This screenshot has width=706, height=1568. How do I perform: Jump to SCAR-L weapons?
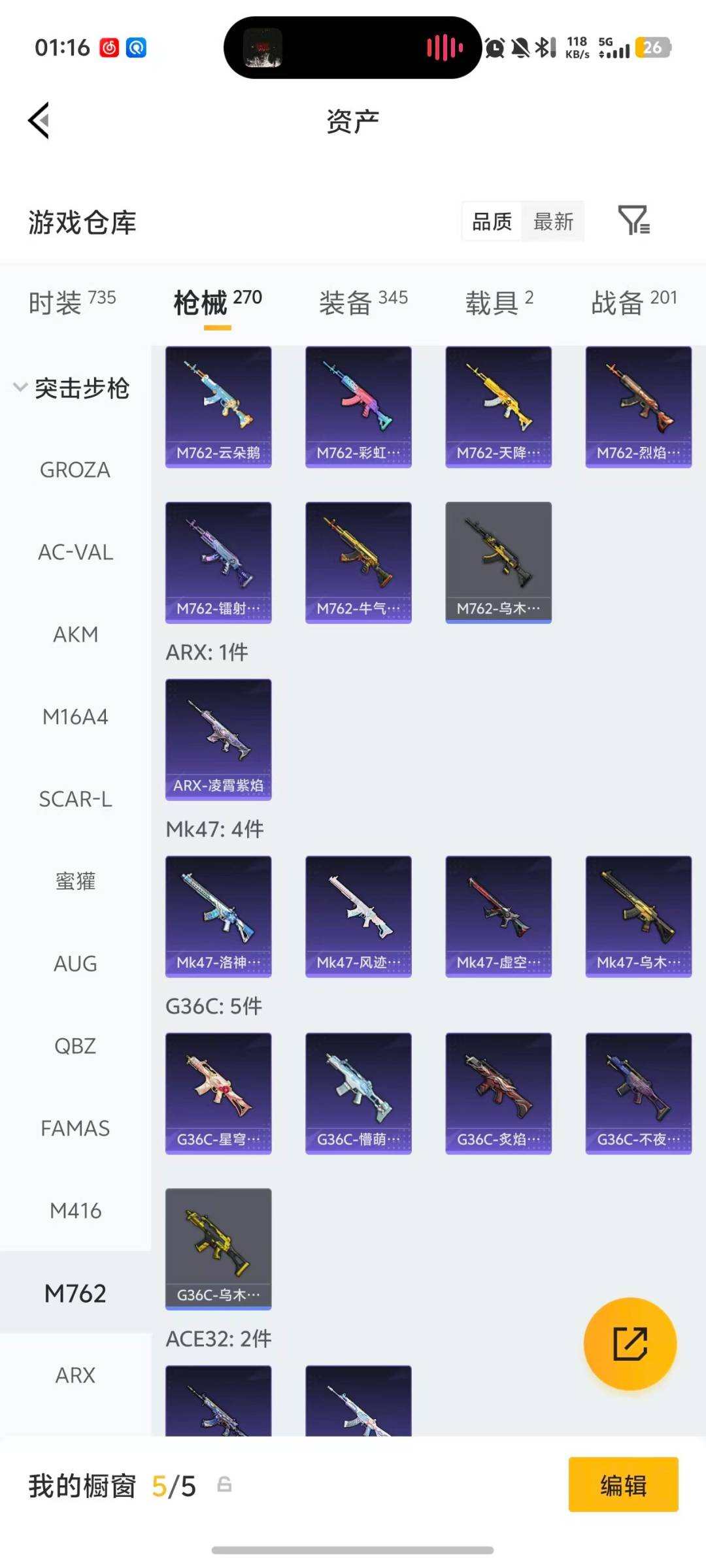tap(75, 799)
